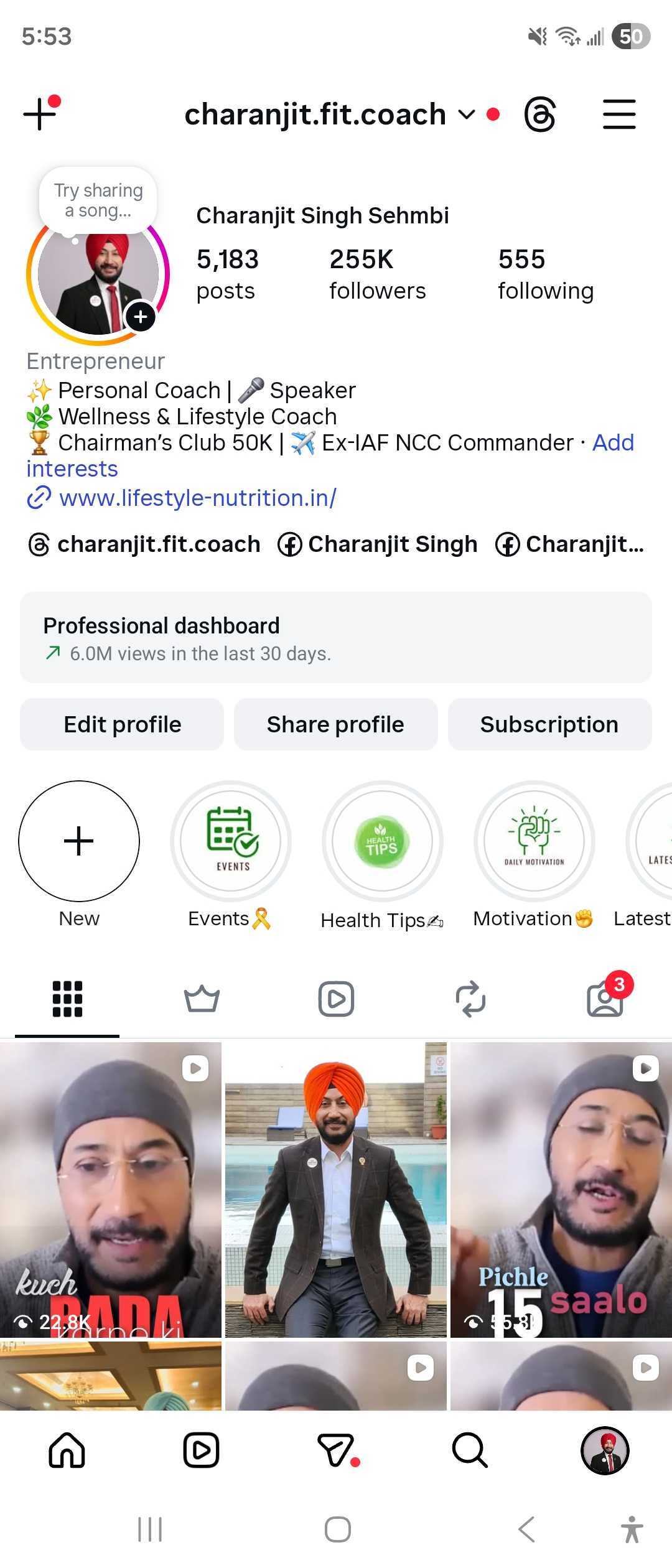Add a New story highlight
672x1568 pixels.
click(79, 841)
